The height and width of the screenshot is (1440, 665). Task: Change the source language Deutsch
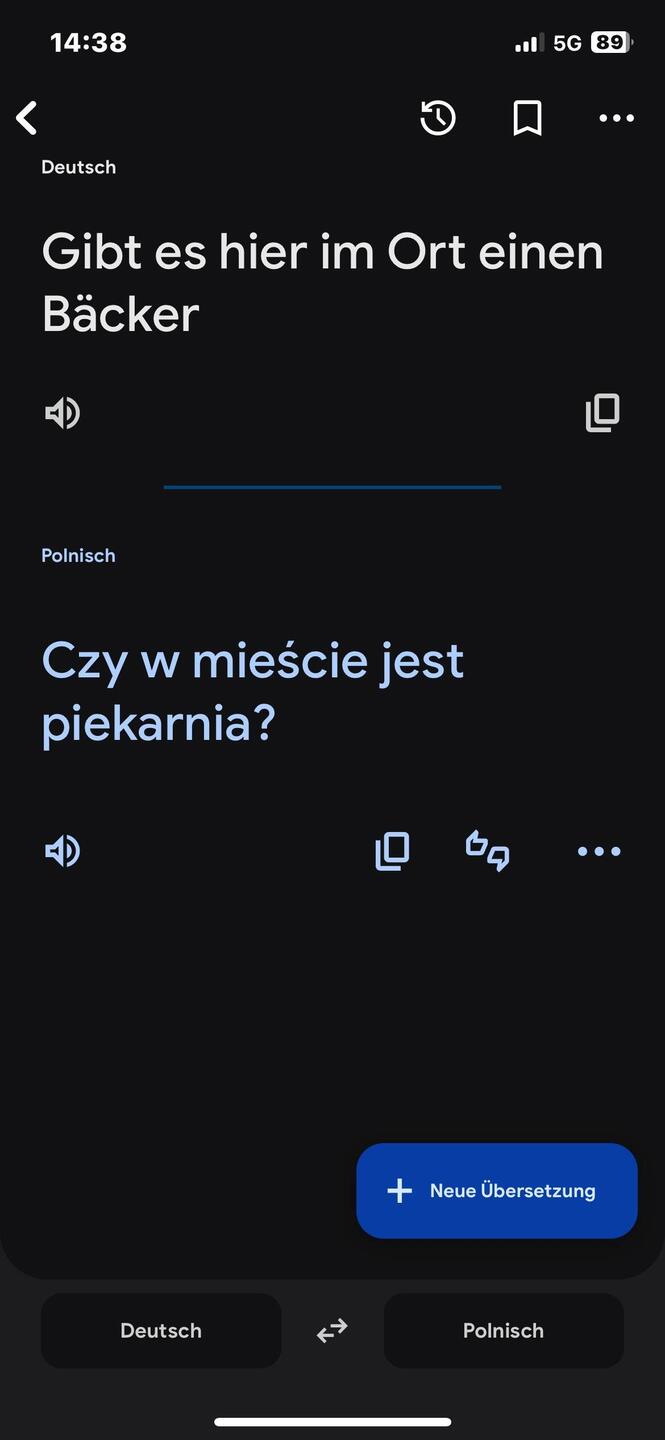pos(161,1330)
